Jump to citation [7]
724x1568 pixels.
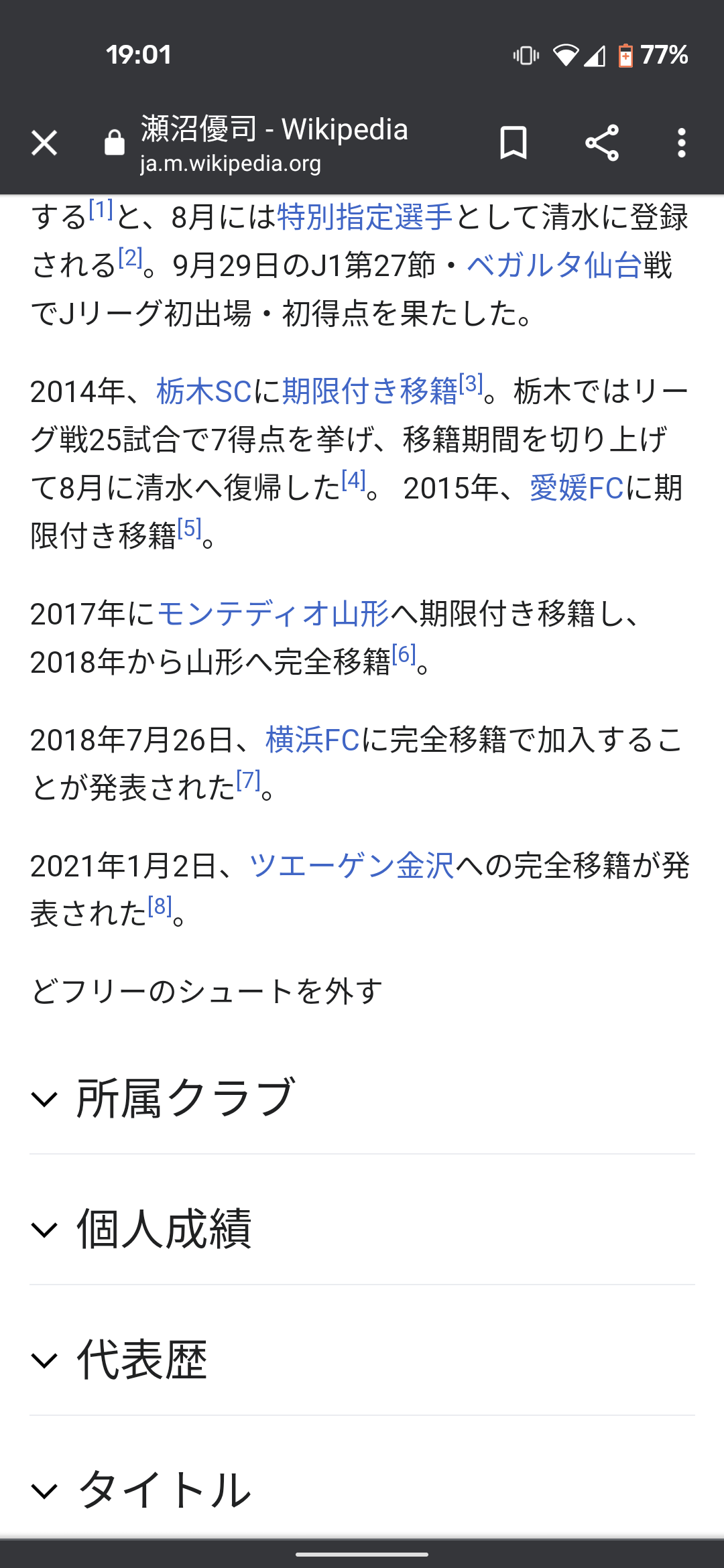click(x=248, y=779)
